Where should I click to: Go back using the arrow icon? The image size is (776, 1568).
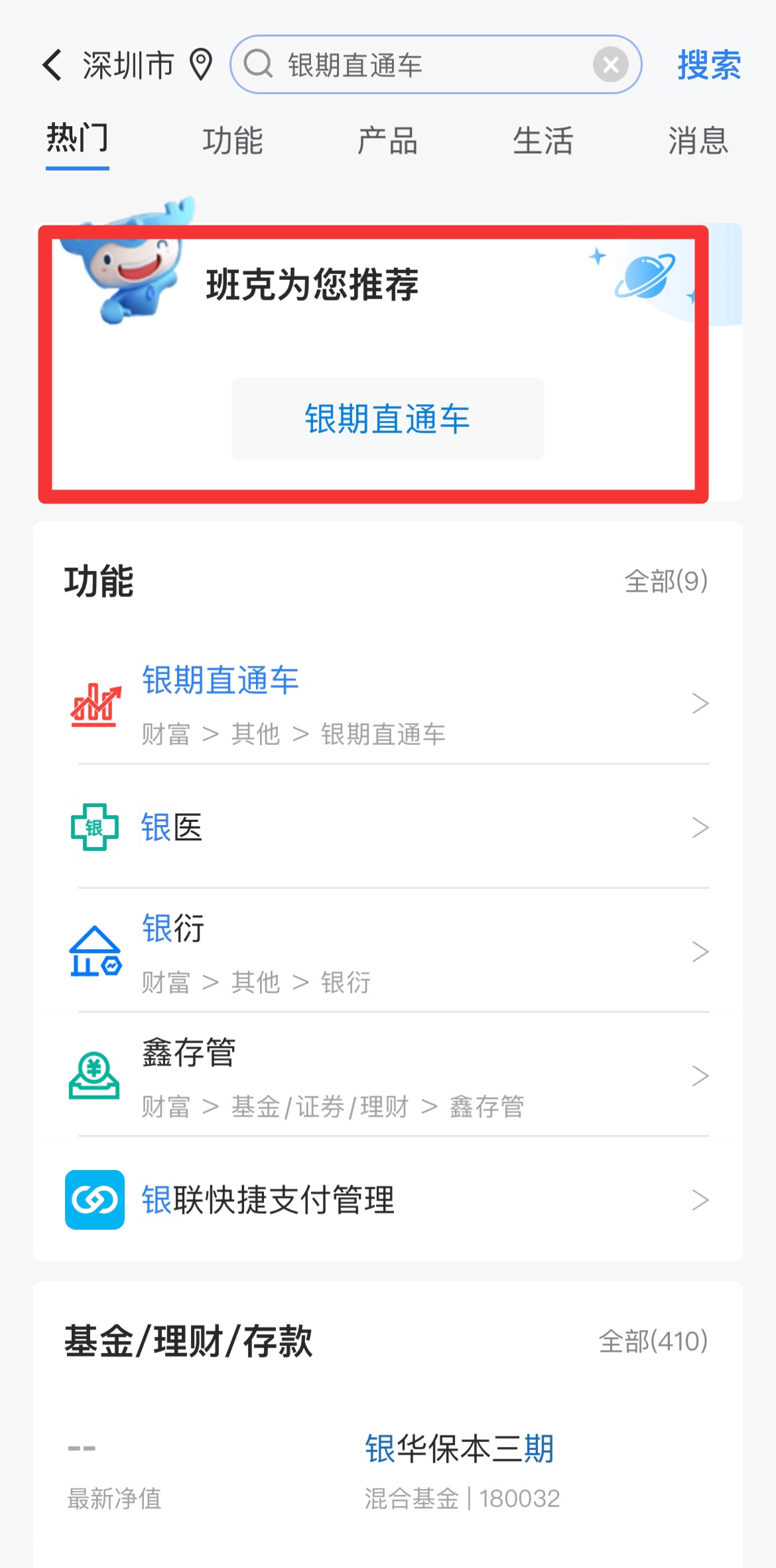pyautogui.click(x=52, y=65)
